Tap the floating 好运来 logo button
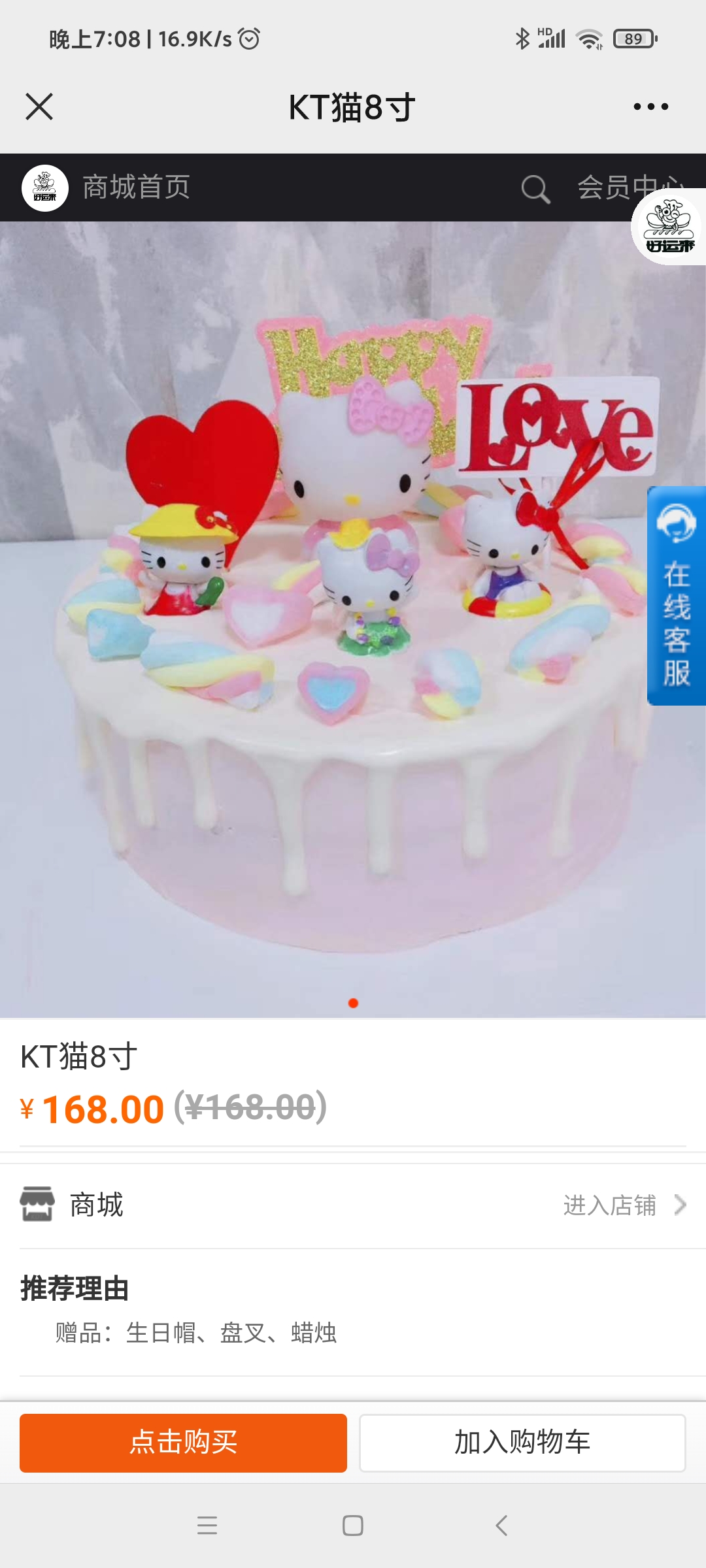 pos(668,227)
